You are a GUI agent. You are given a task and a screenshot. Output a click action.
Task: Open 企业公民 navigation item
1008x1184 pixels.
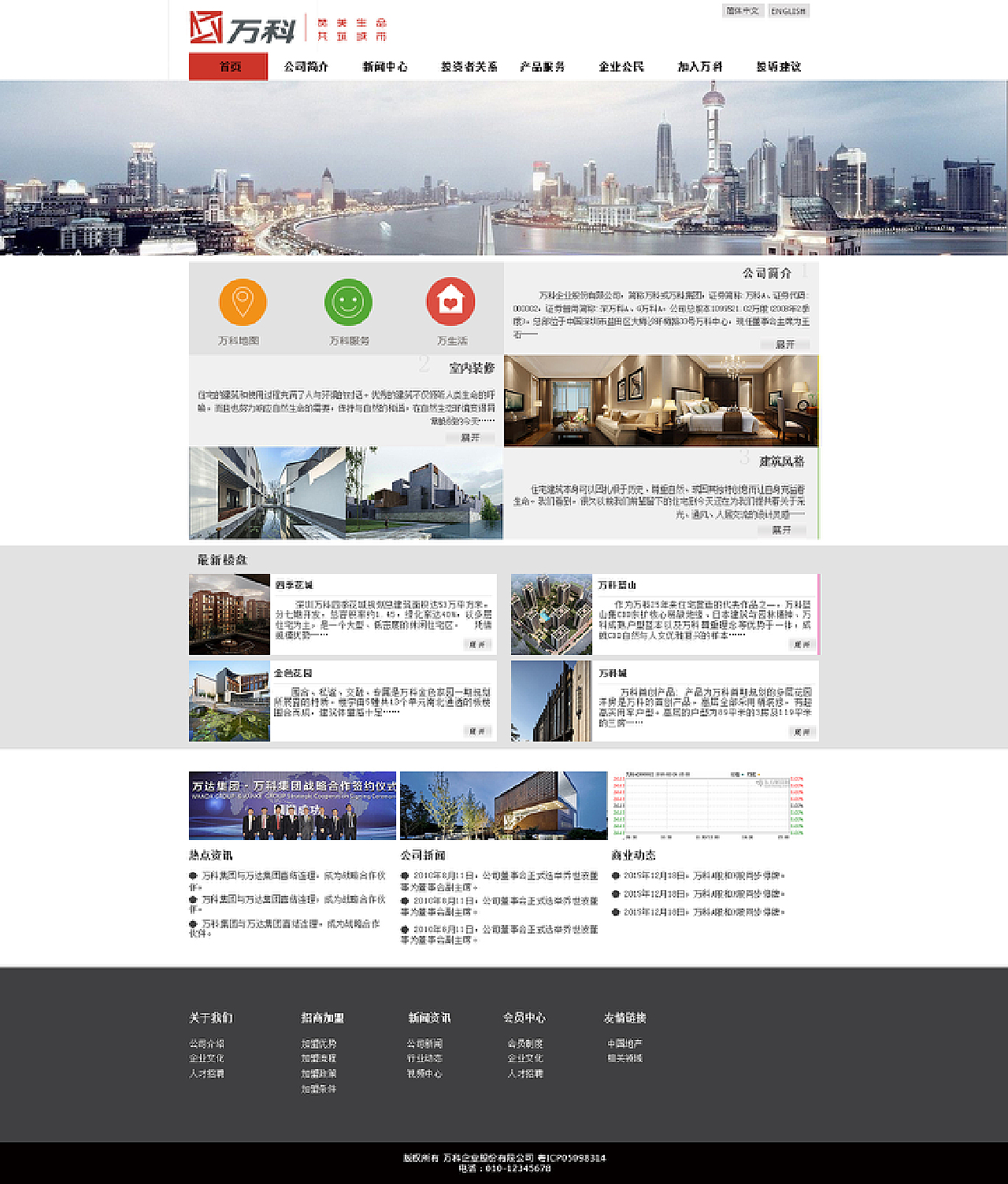coord(621,67)
